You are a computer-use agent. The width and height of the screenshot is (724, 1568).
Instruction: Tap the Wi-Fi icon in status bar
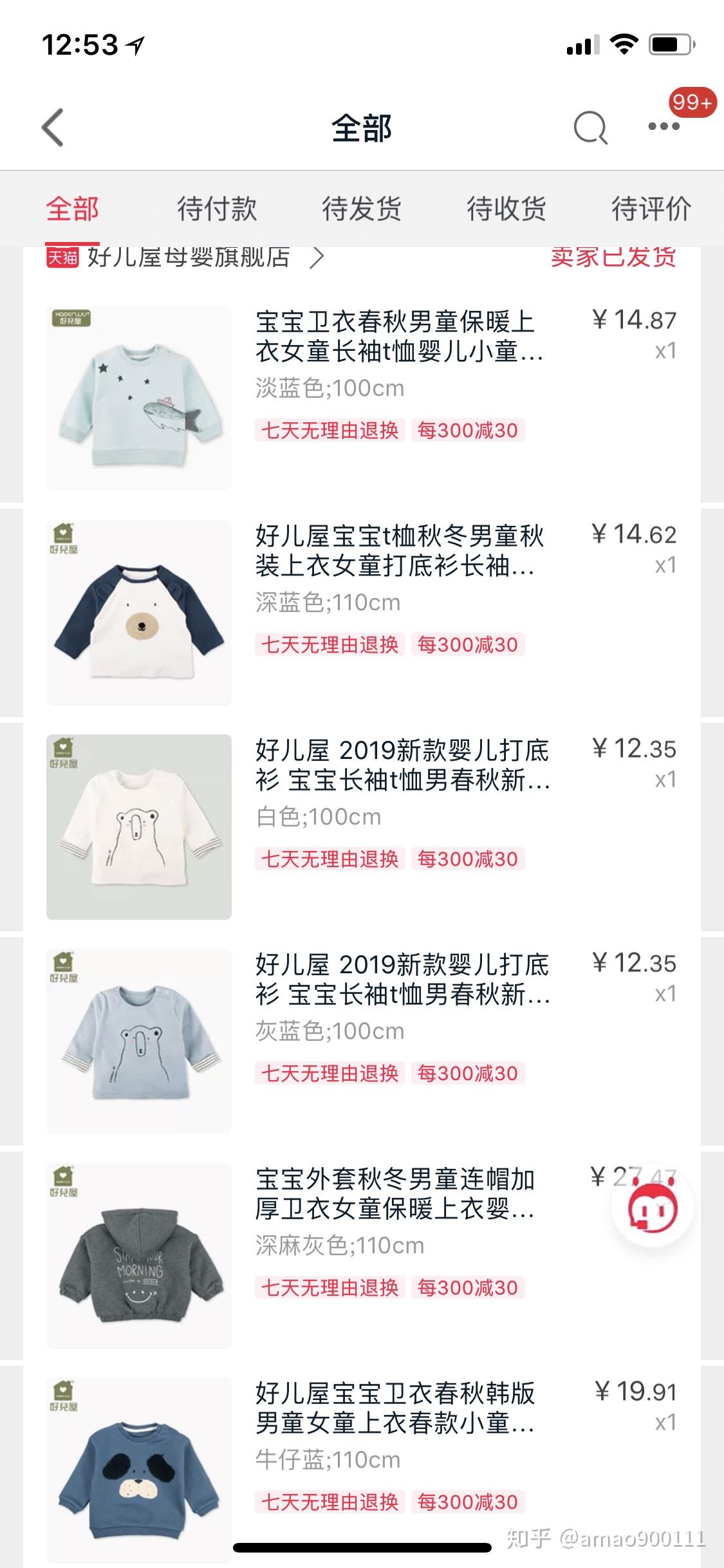point(623,45)
